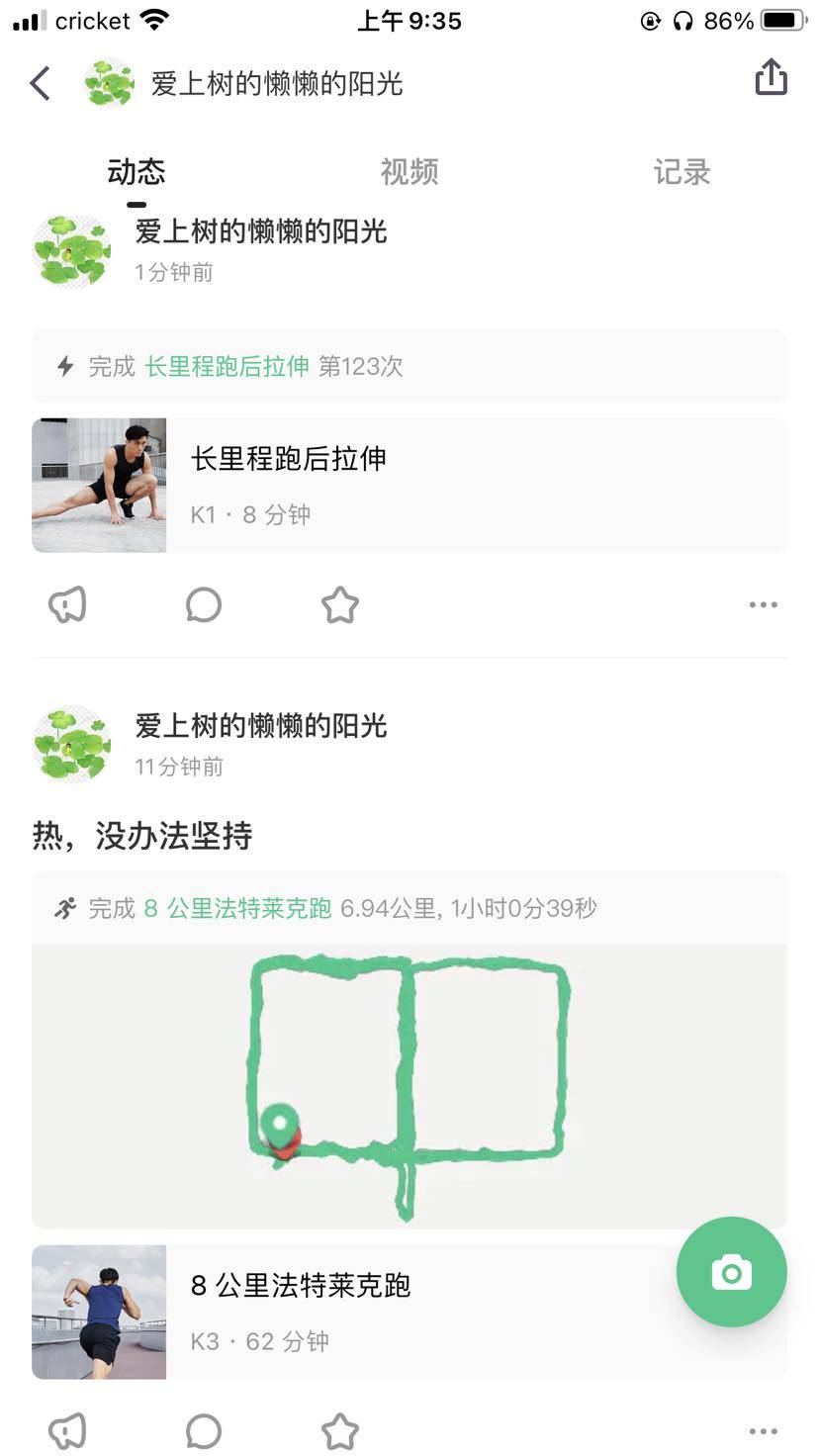Image resolution: width=819 pixels, height=1456 pixels.
Task: Open the 长里程跑后拉伸 K1 course card
Action: 409,485
